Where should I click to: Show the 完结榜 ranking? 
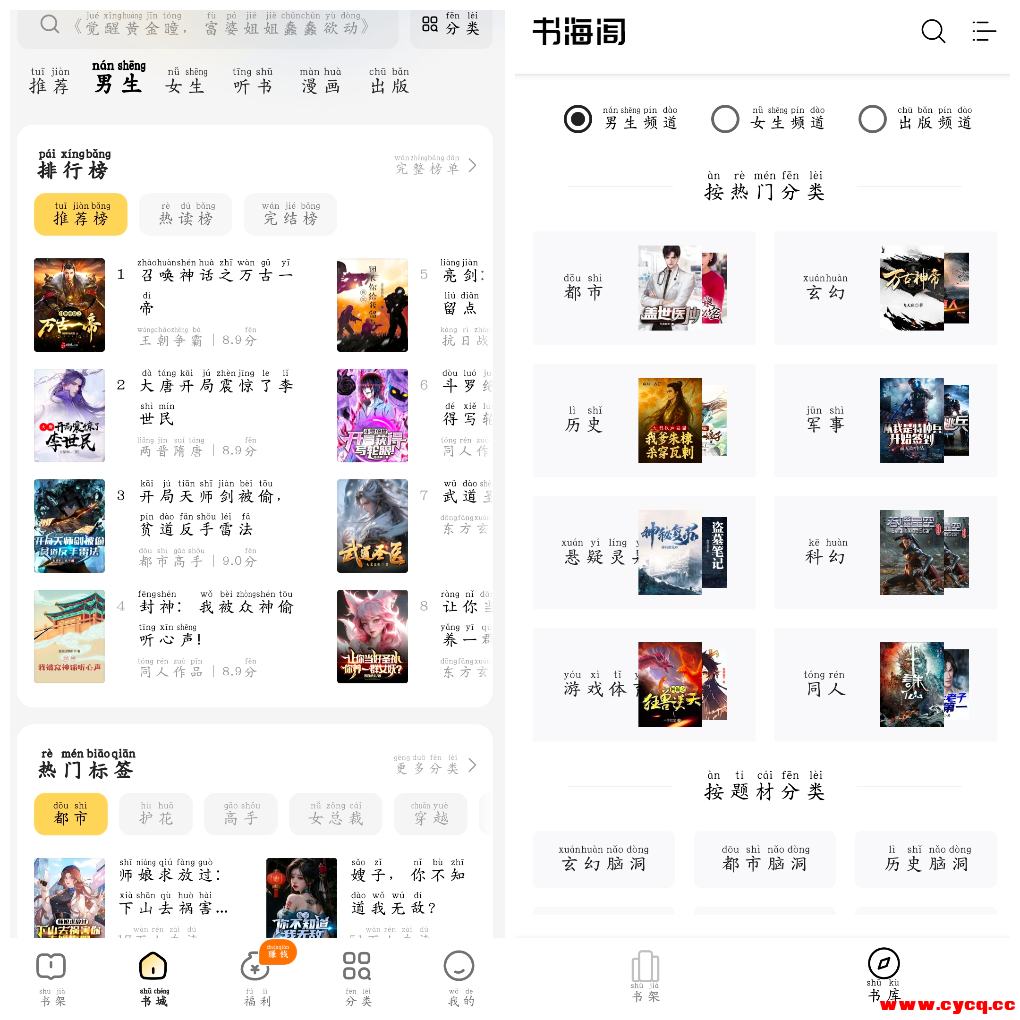tap(290, 215)
